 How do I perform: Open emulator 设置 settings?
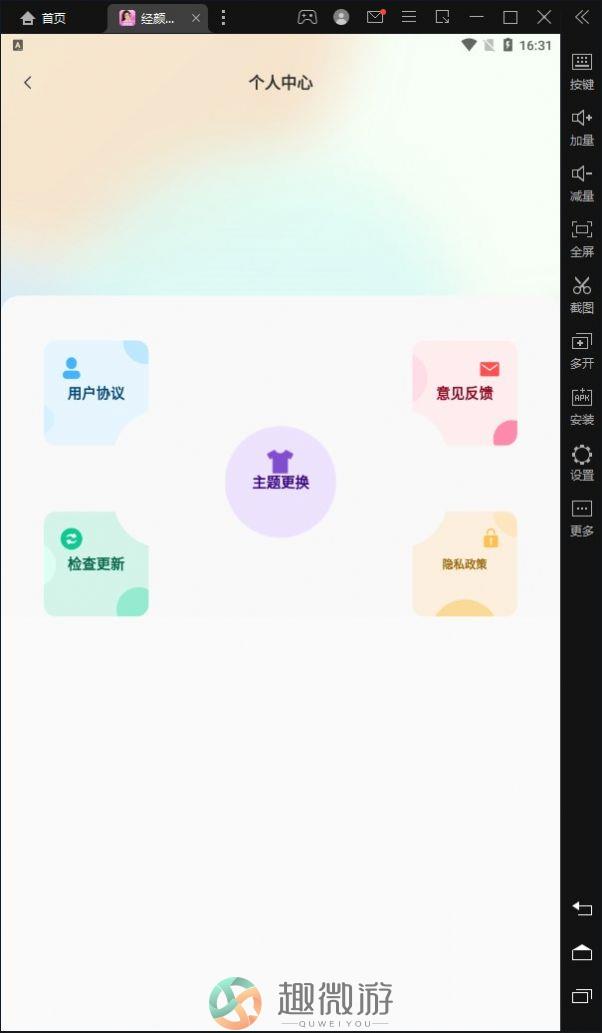582,463
